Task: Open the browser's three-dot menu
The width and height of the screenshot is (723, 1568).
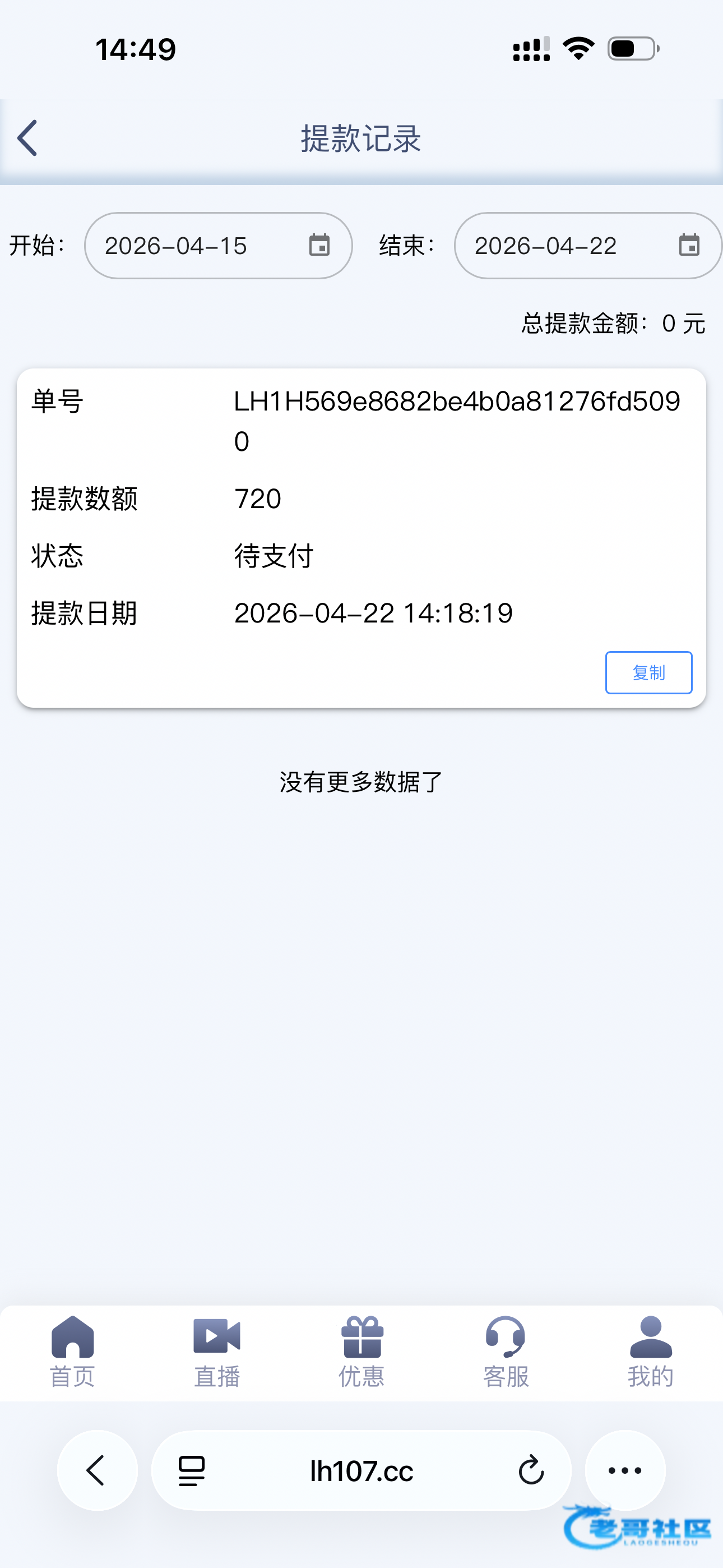Action: (x=625, y=1470)
